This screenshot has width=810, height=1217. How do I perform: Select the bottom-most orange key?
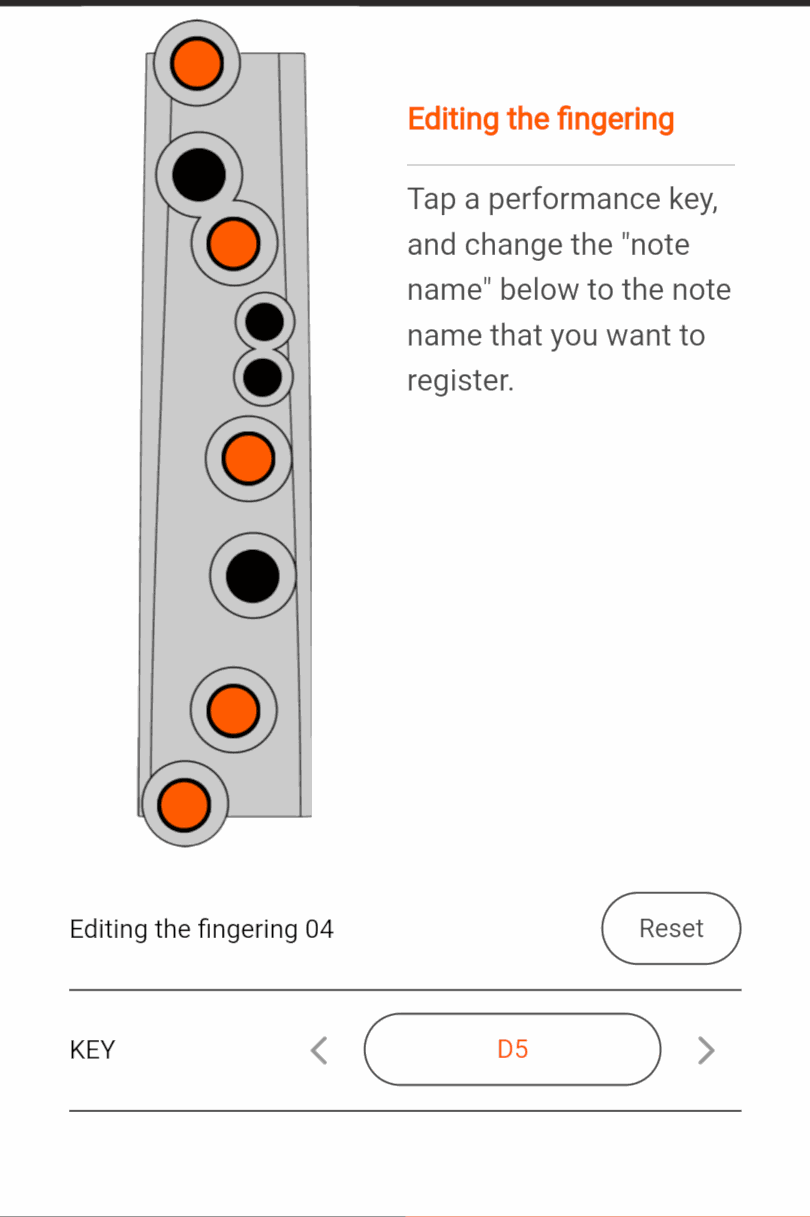pos(183,805)
